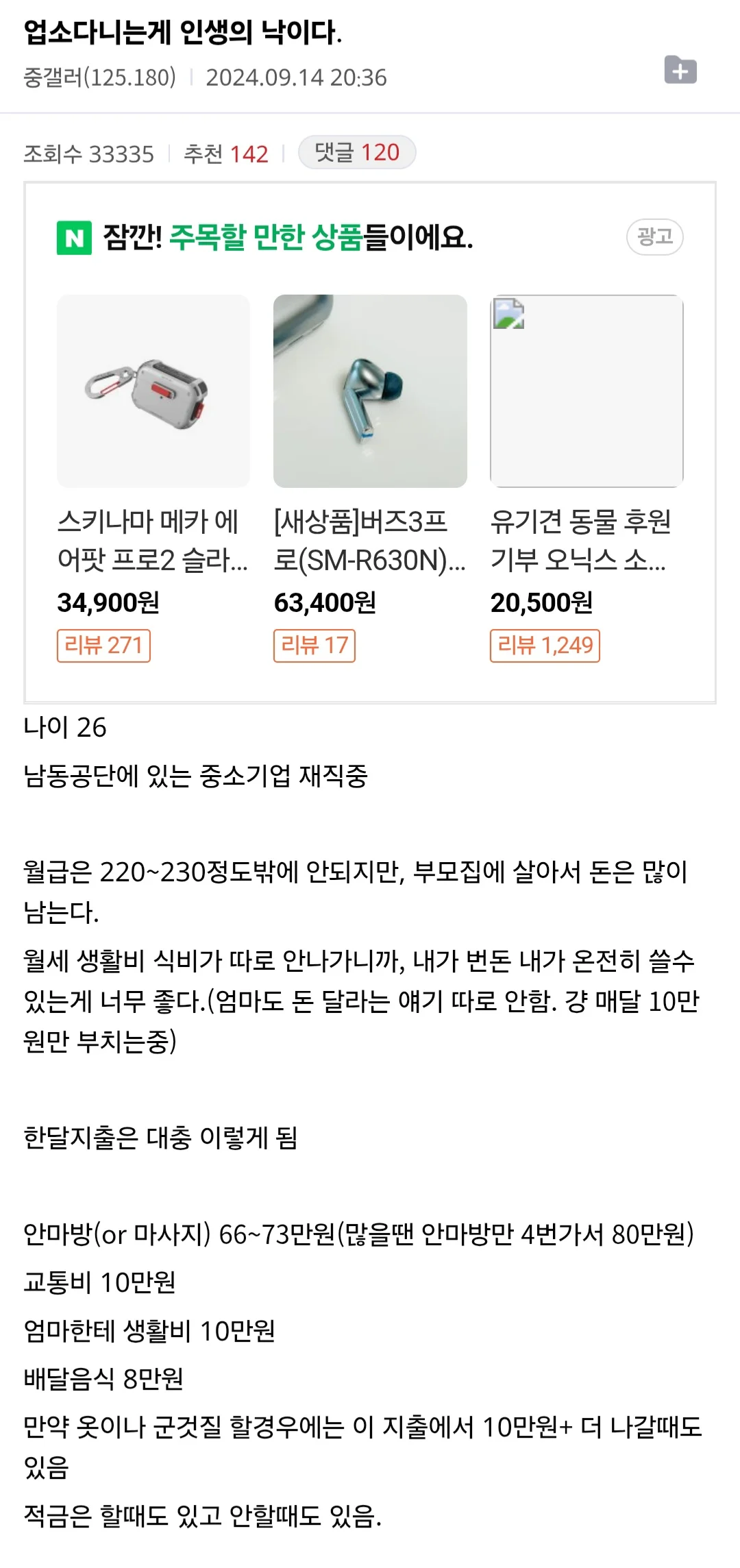Tap the 광고 ad info badge
Viewport: 740px width, 1568px height.
[654, 237]
